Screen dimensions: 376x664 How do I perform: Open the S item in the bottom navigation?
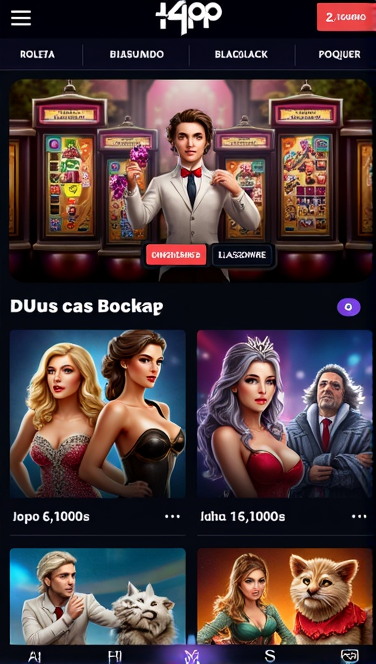tap(270, 656)
